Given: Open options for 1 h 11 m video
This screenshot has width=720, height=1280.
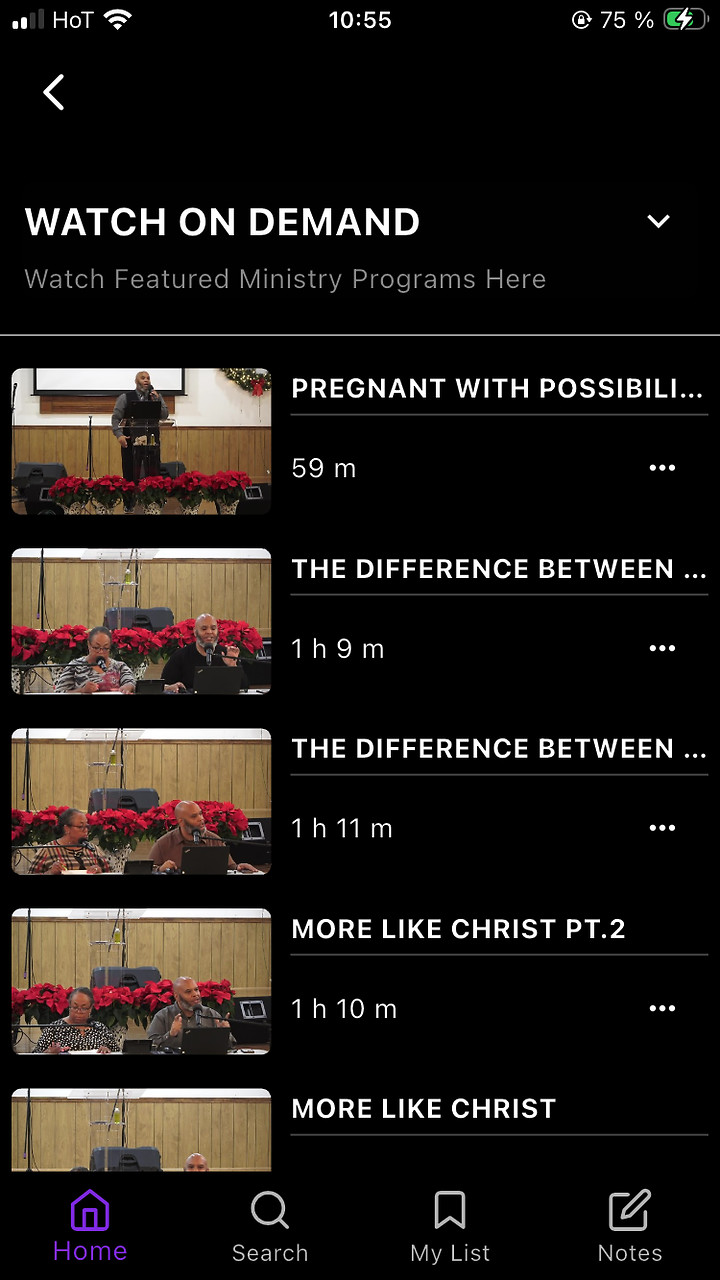Looking at the screenshot, I should click(662, 827).
